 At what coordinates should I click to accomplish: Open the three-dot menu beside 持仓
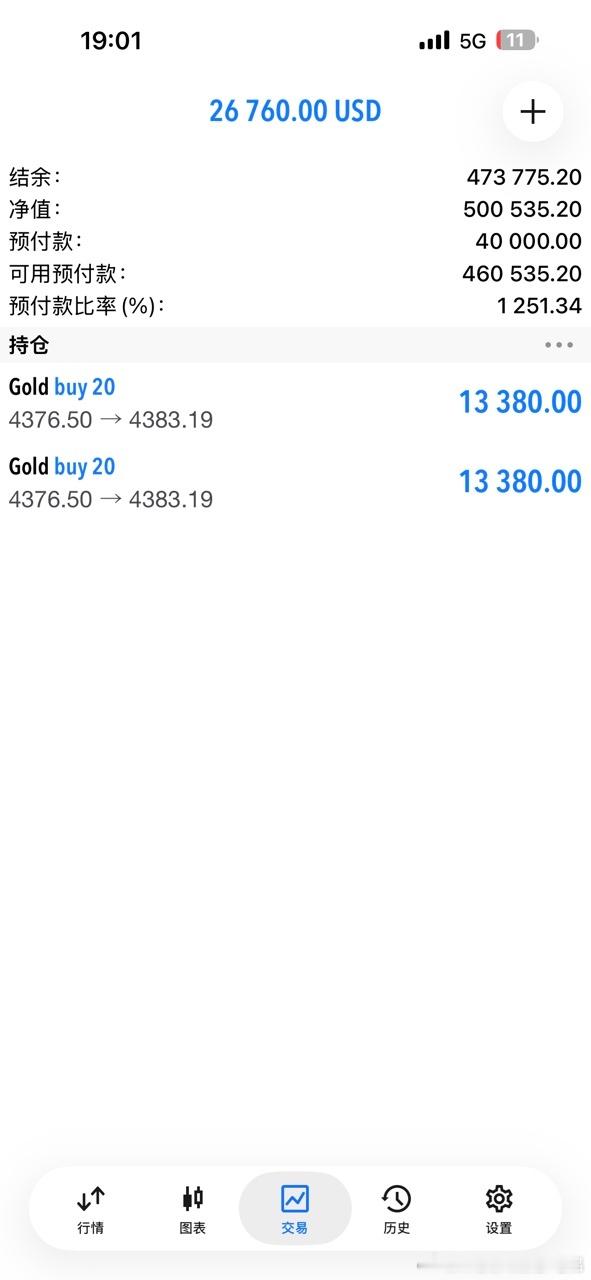pyautogui.click(x=559, y=345)
